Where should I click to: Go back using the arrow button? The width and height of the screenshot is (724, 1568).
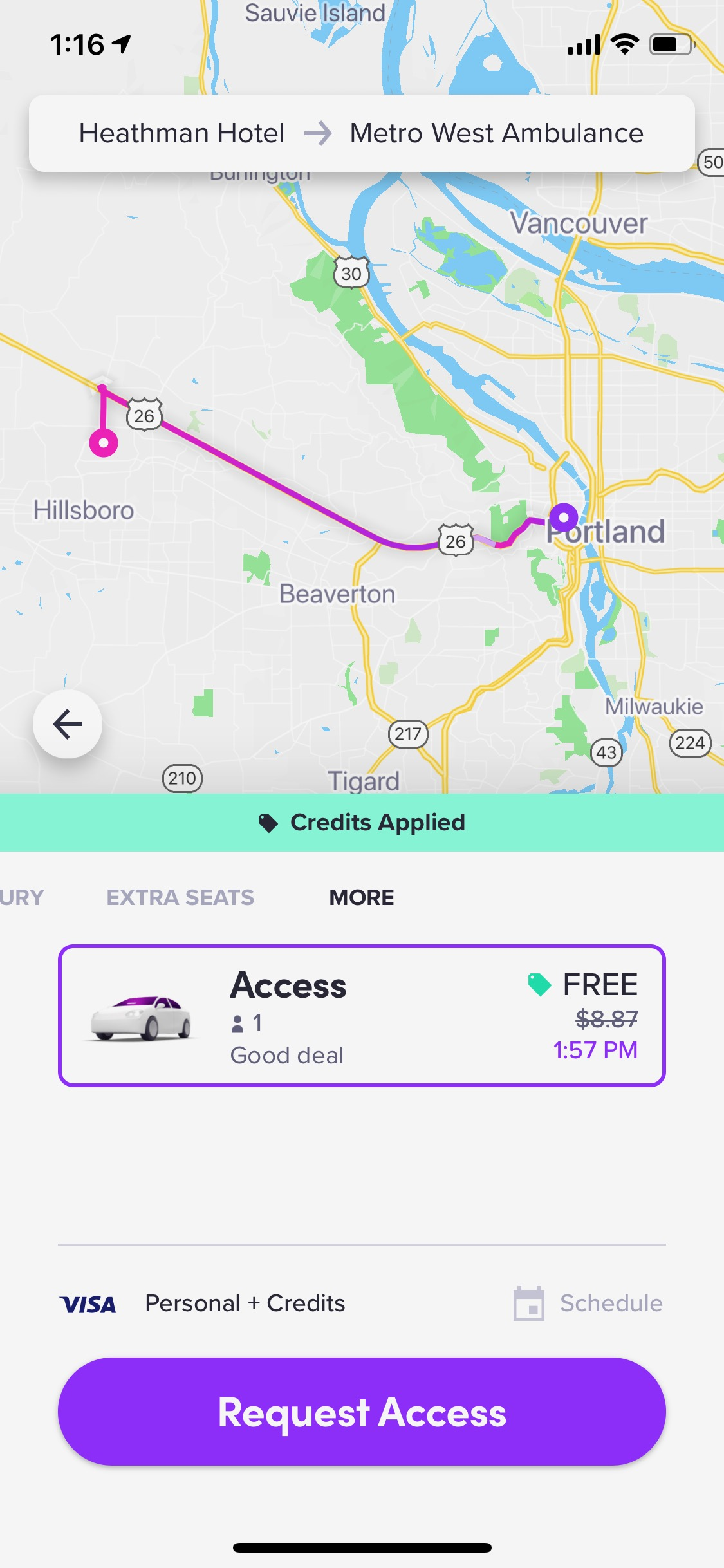68,724
